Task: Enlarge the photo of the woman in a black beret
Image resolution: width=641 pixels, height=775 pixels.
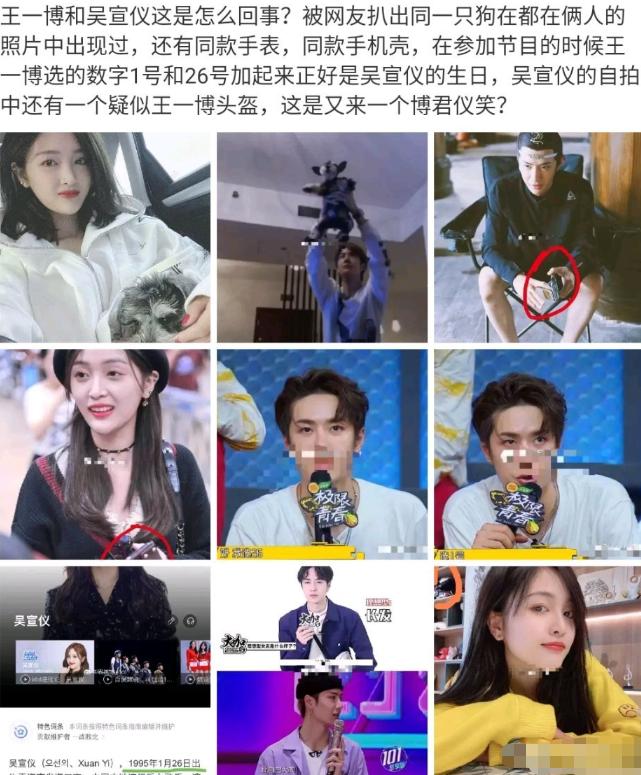Action: click(x=105, y=454)
